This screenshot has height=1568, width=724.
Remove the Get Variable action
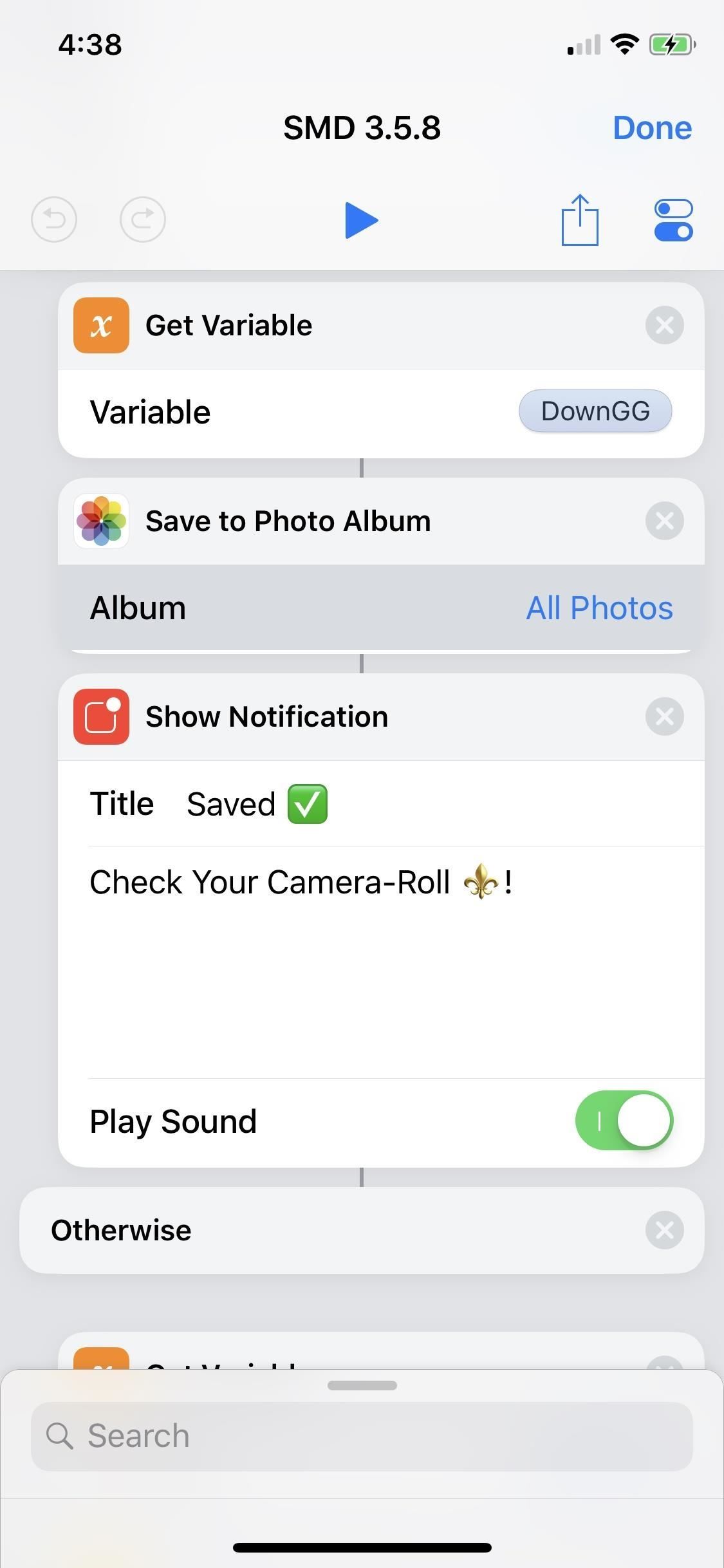664,325
